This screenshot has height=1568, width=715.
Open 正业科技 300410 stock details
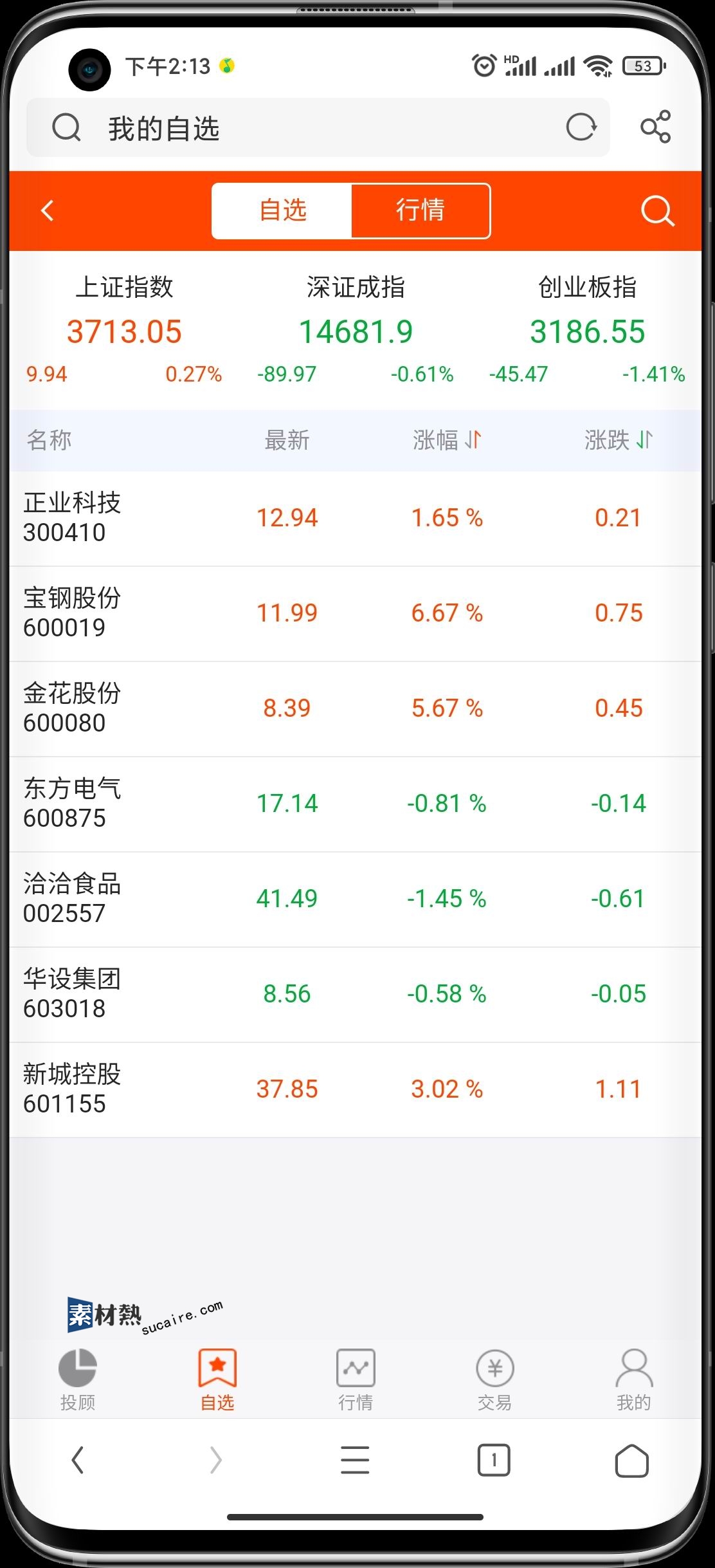[x=355, y=519]
